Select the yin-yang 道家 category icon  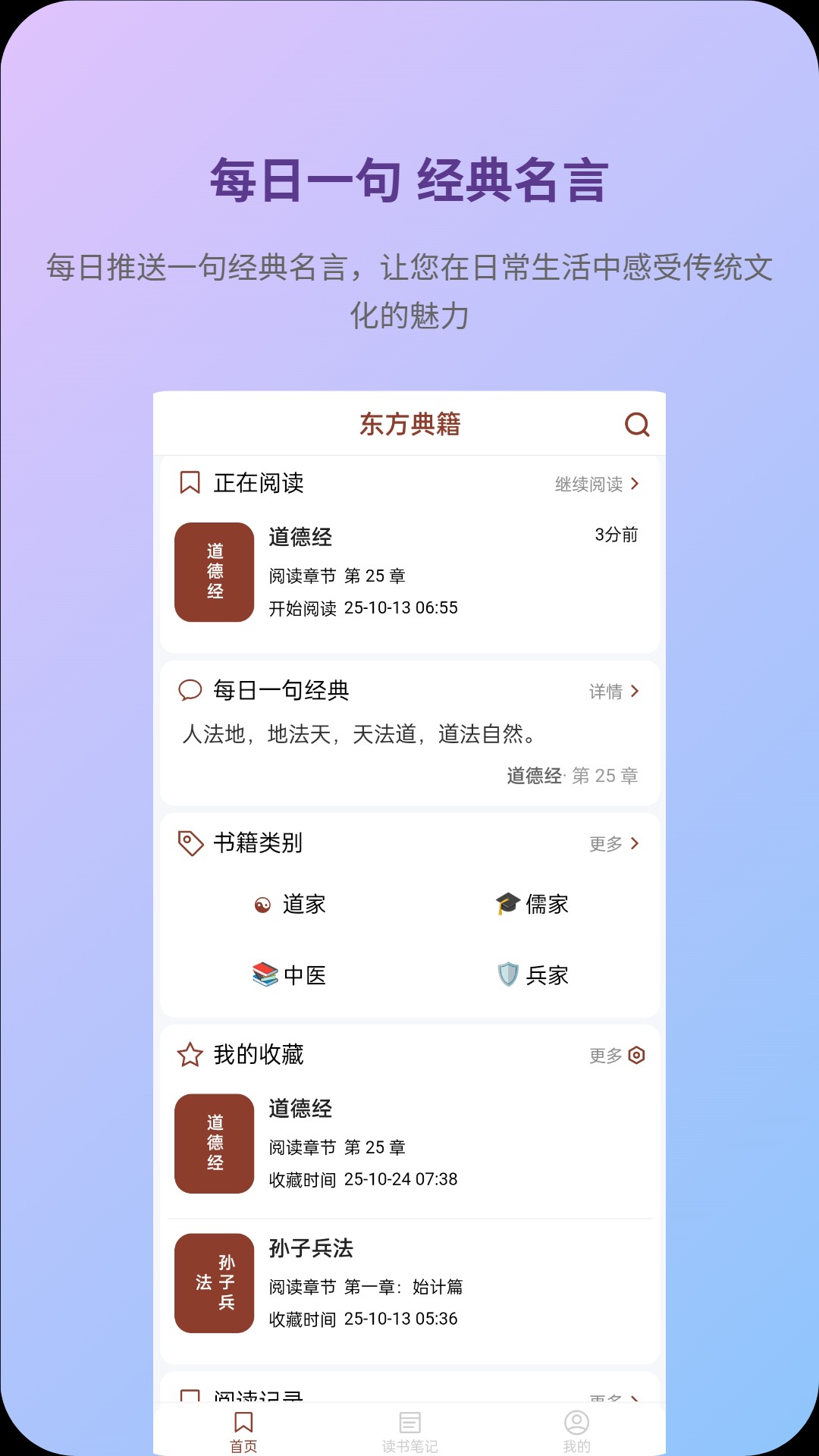(x=262, y=904)
